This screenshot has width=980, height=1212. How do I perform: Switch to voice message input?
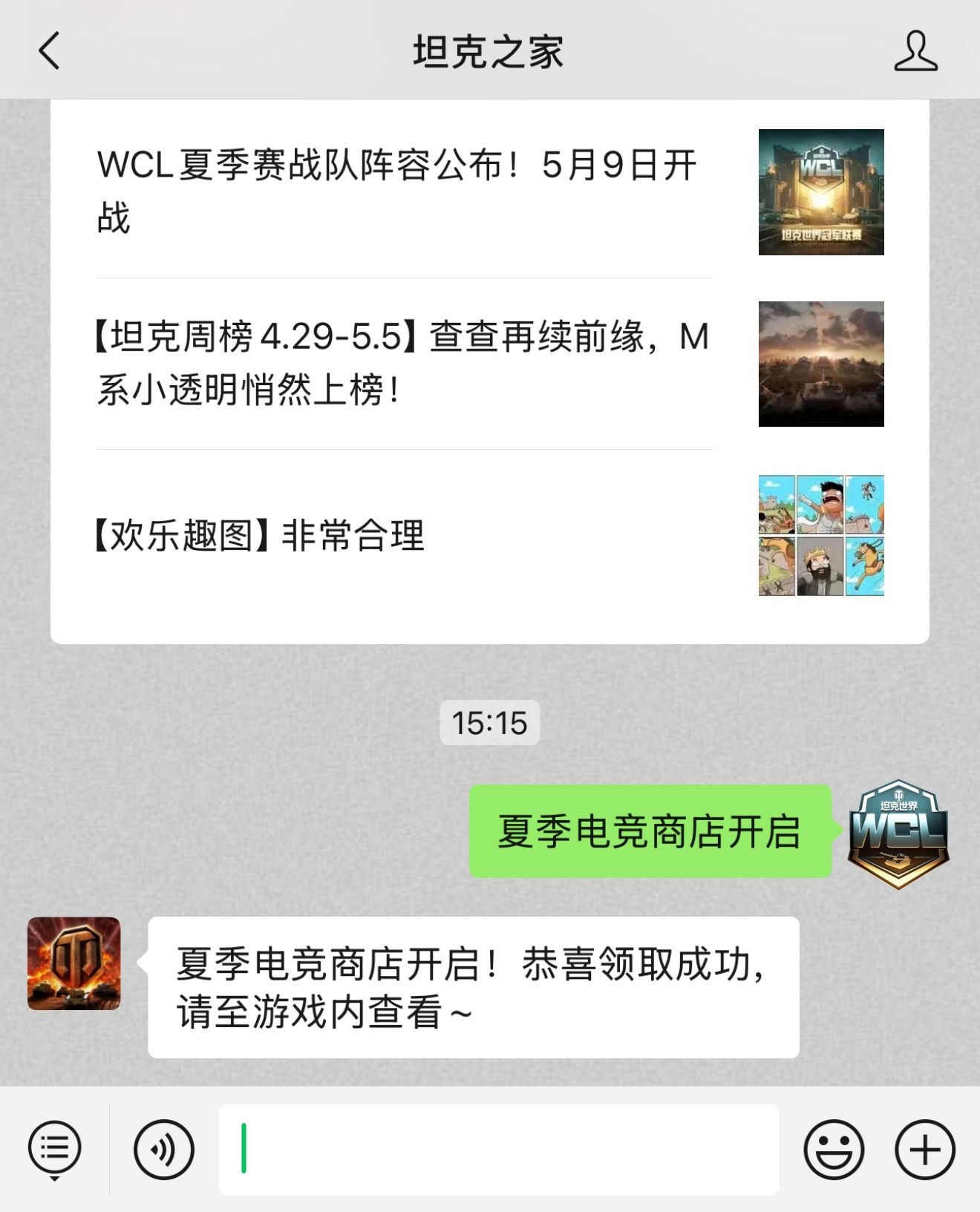tap(164, 1149)
